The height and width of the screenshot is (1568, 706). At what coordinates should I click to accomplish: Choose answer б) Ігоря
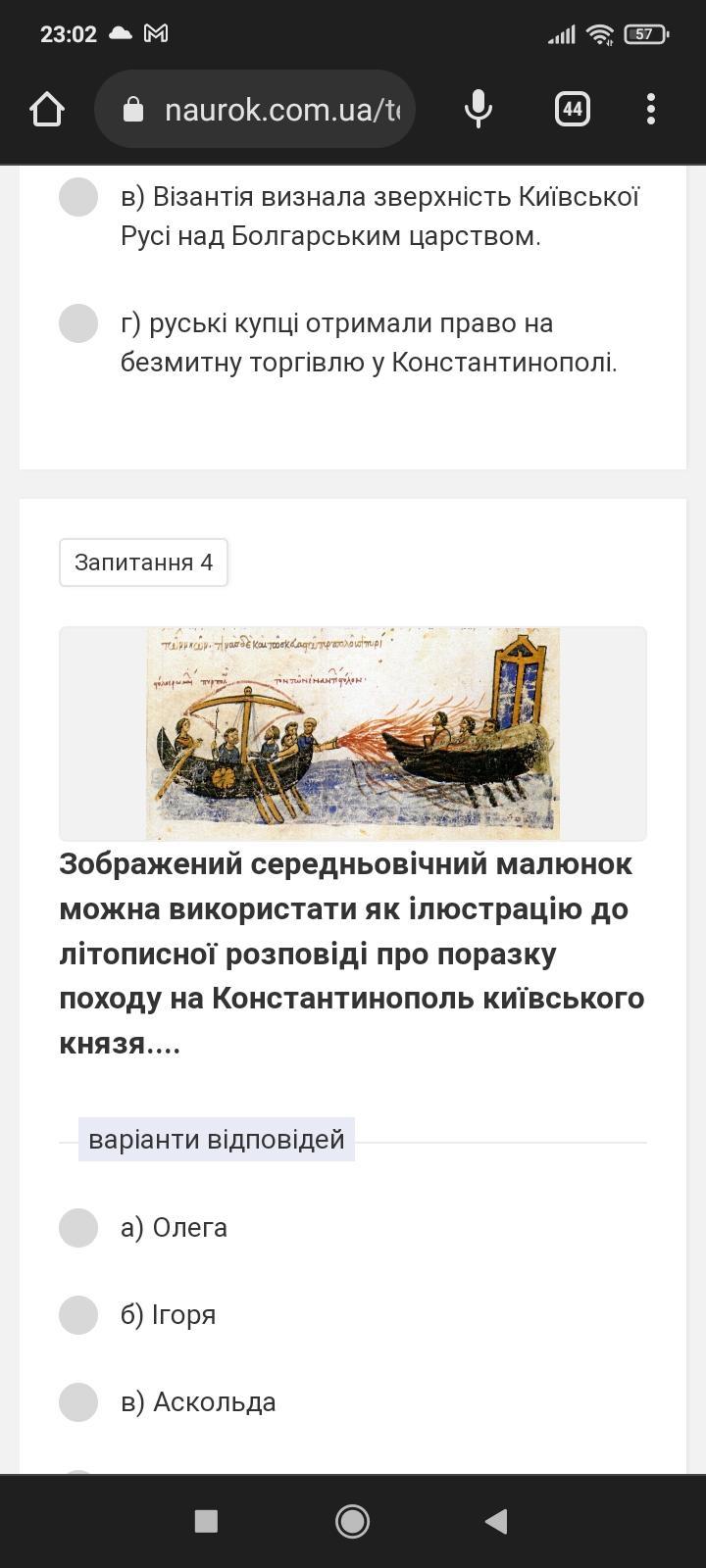point(78,1315)
